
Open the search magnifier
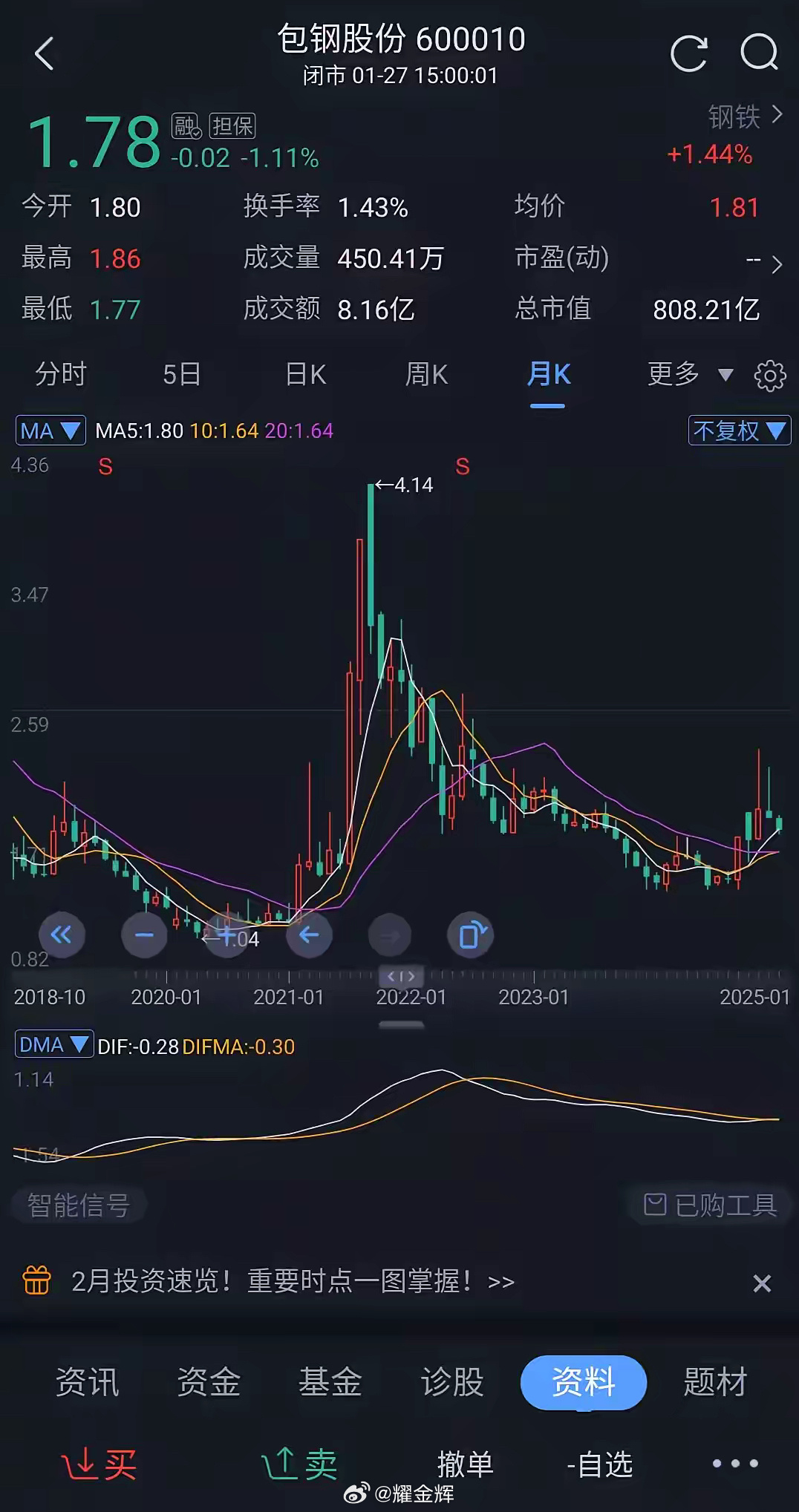[x=759, y=53]
